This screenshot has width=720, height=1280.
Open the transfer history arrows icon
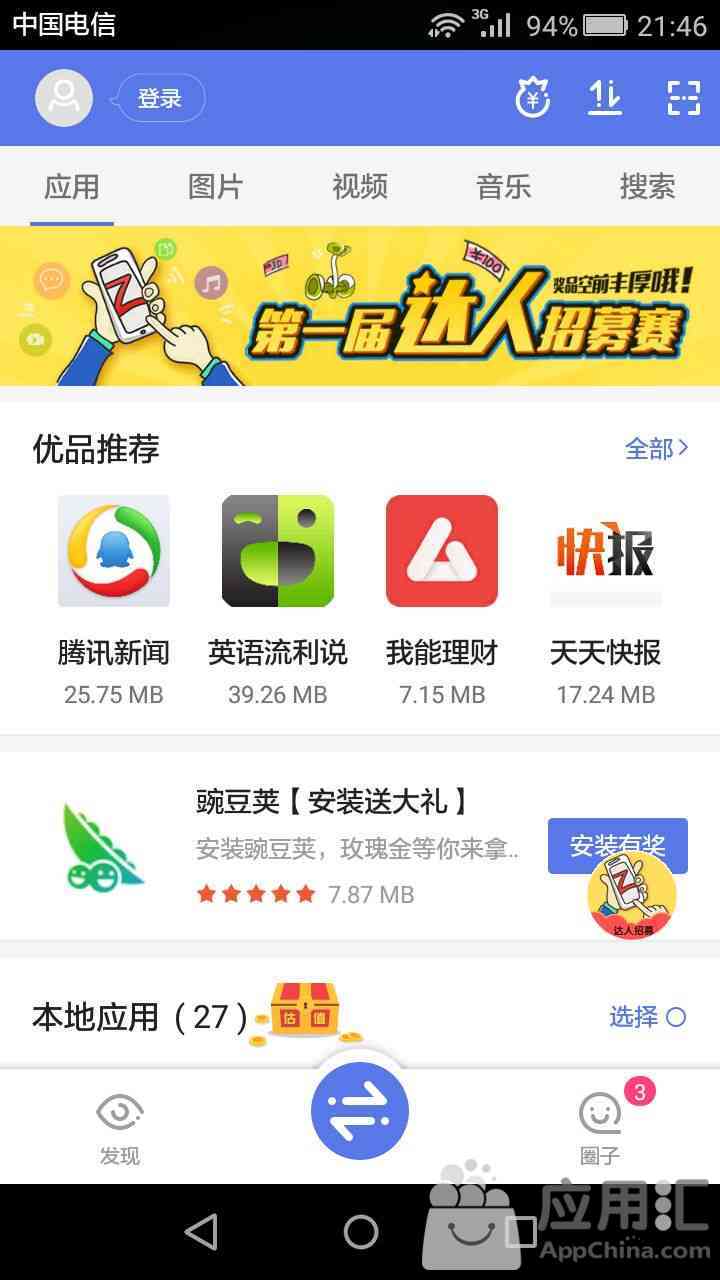click(605, 98)
